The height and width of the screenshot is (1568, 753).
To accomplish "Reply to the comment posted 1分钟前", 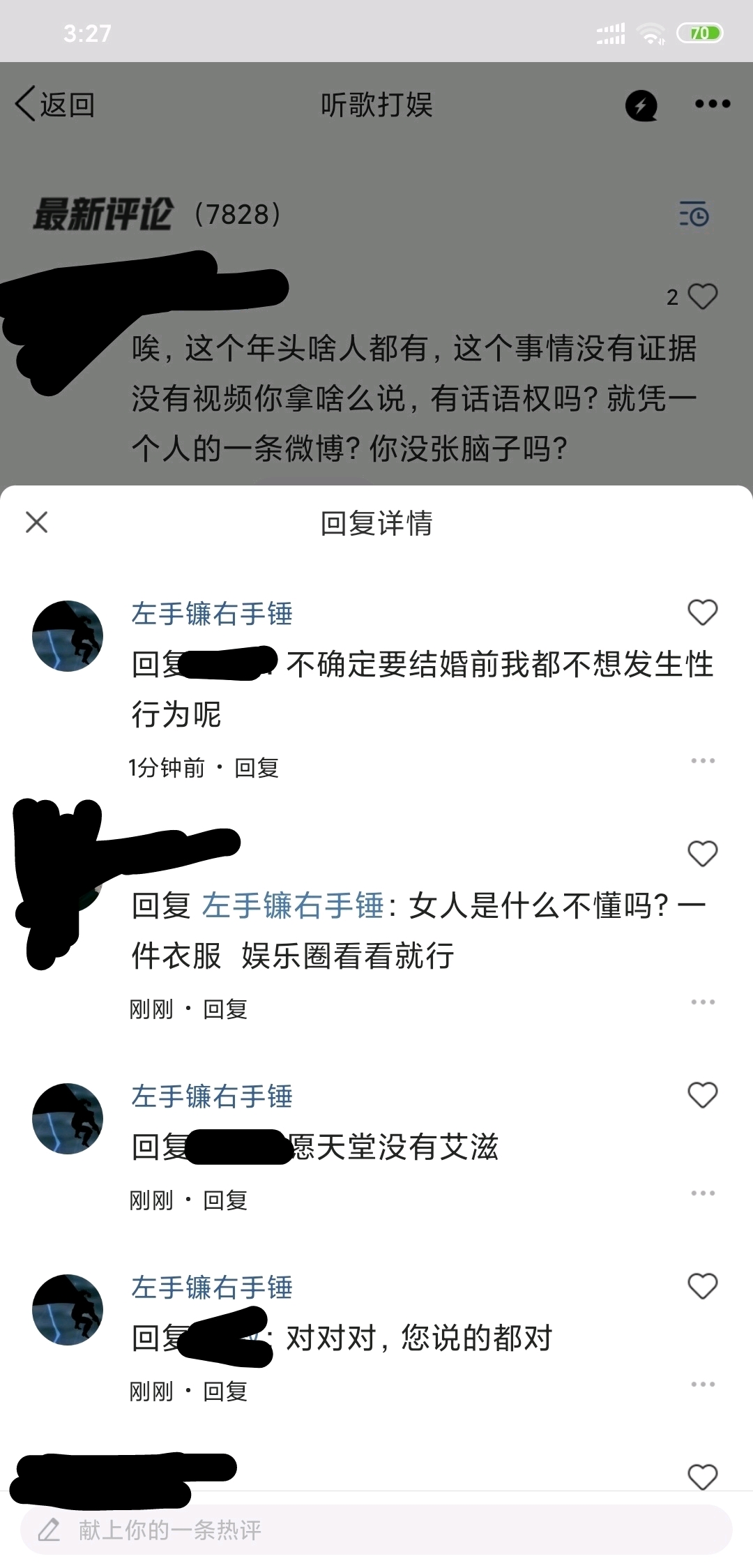I will coord(257,768).
